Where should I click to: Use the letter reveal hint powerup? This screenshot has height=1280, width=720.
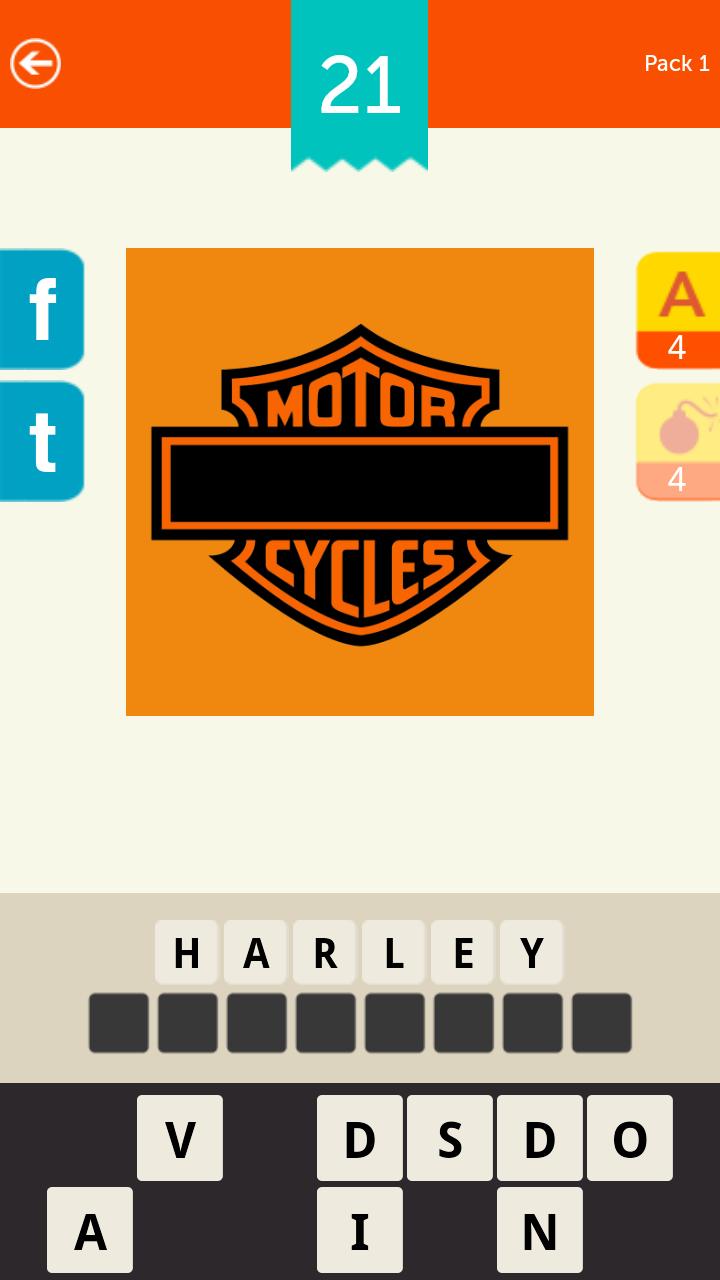680,308
